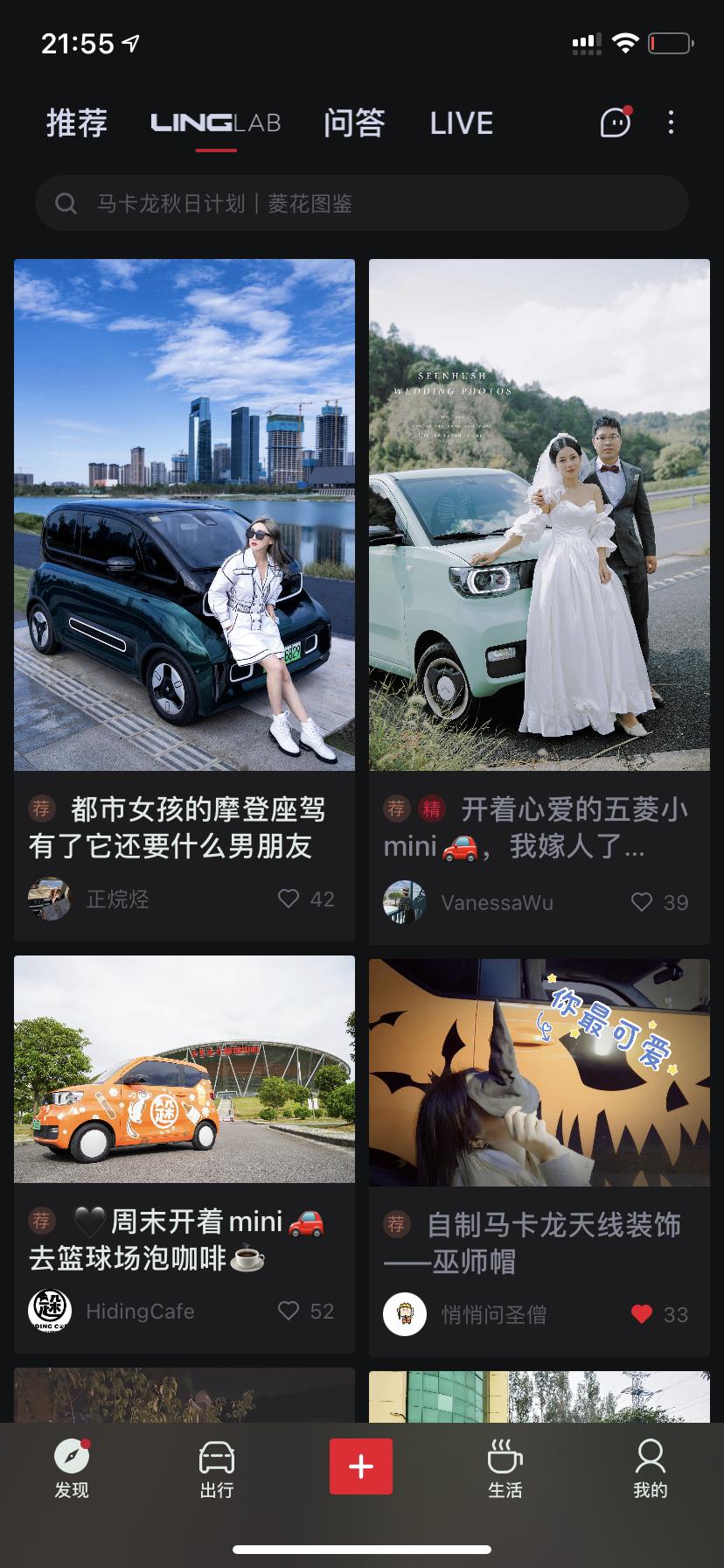Tap the search magnifier icon

point(66,203)
